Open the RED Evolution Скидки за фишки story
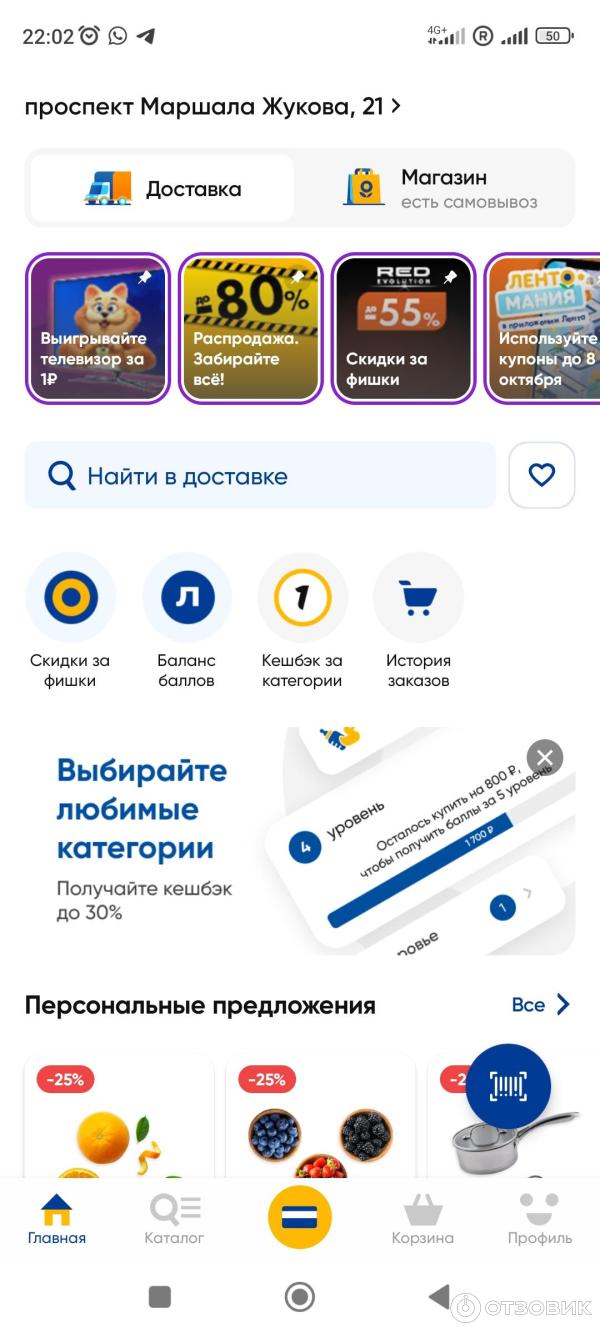600x1333 pixels. 403,328
